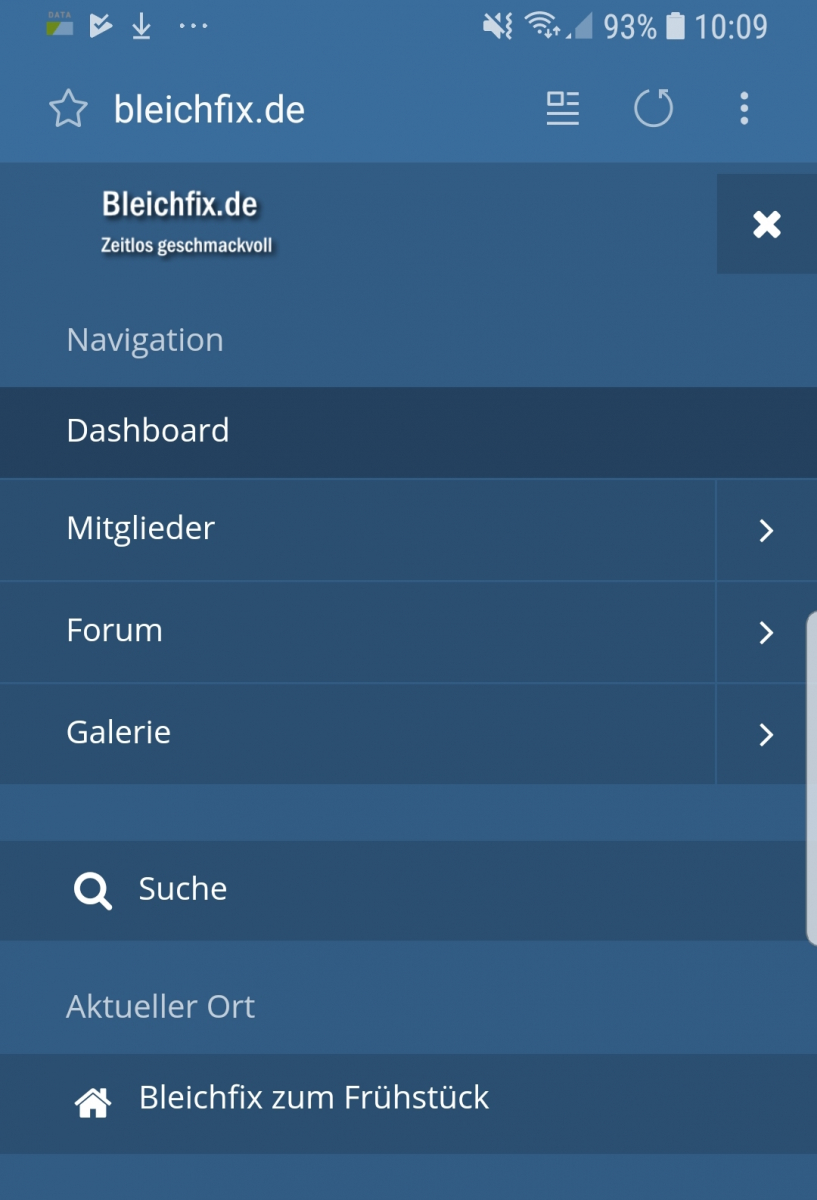The width and height of the screenshot is (817, 1200).
Task: Go to Bleichfix zum Frühstück
Action: click(x=313, y=1098)
